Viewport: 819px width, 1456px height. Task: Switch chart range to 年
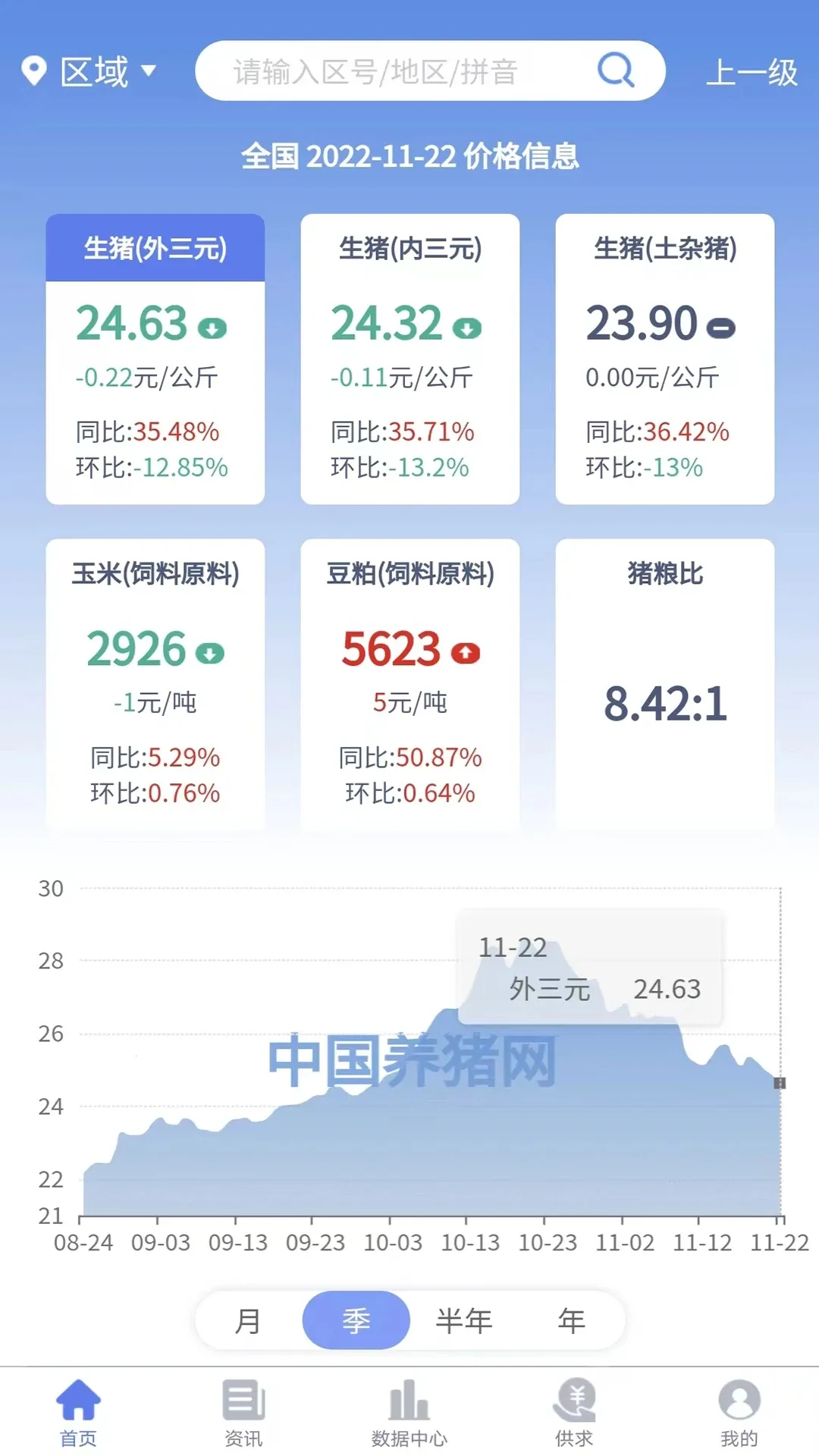click(x=571, y=1319)
